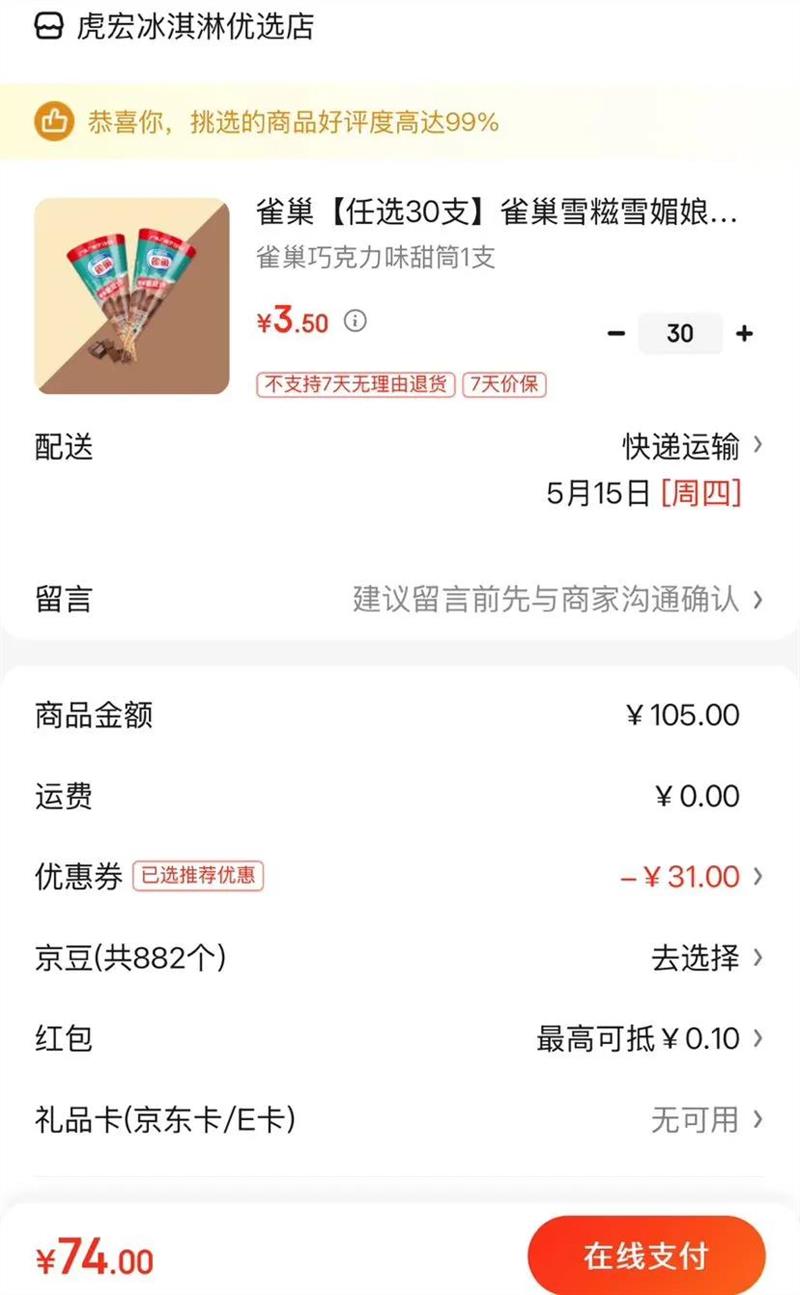
Task: Open the 配送 delivery options row
Action: (400, 468)
